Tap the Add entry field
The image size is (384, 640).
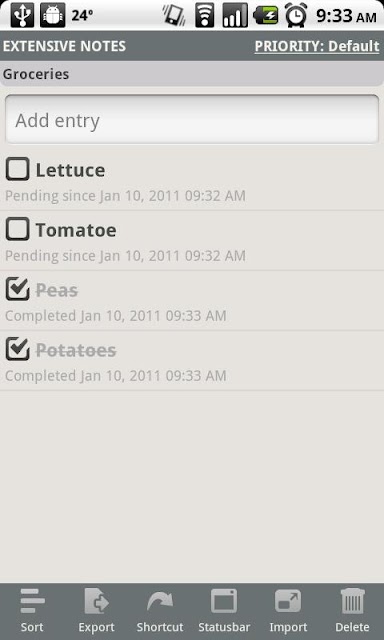[x=192, y=120]
